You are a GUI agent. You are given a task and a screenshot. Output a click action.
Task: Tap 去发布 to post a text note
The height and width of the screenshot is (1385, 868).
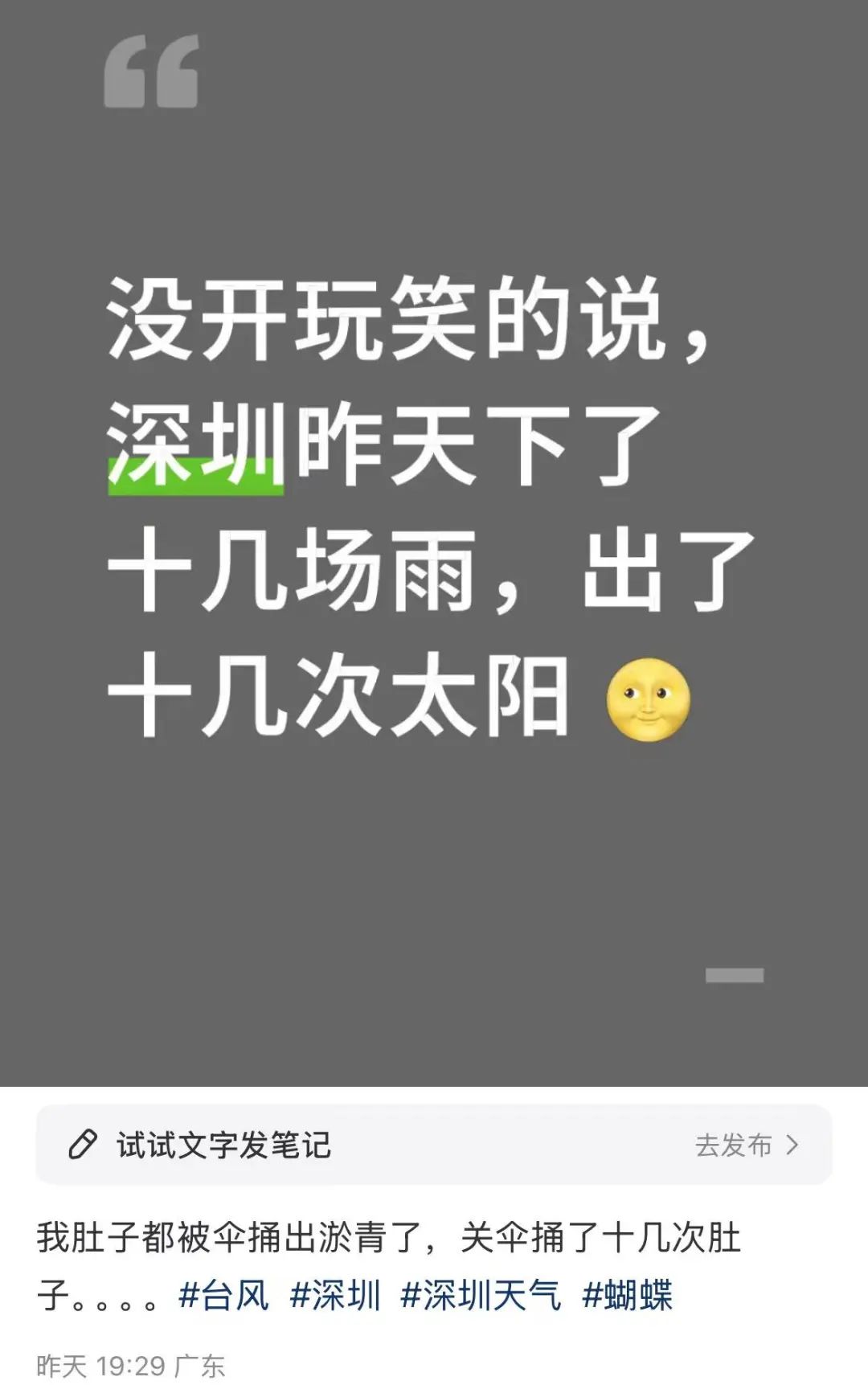tap(746, 1145)
